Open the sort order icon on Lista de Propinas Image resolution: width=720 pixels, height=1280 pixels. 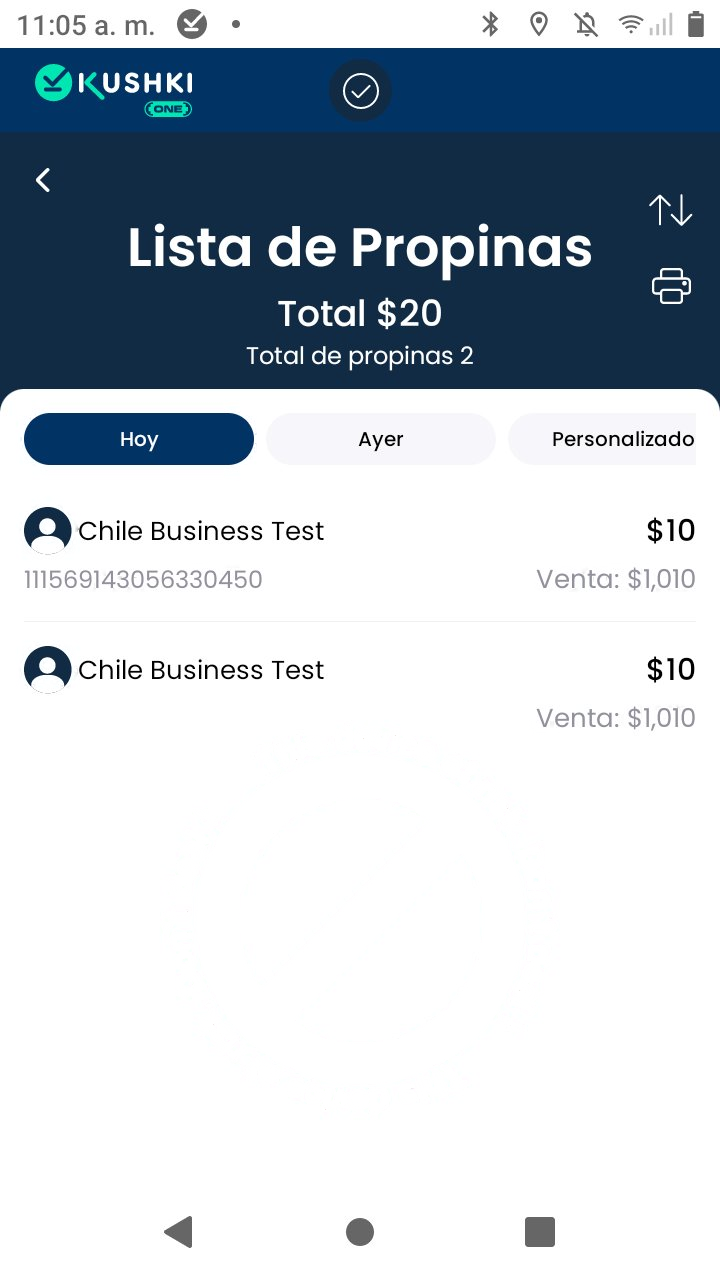(x=670, y=210)
